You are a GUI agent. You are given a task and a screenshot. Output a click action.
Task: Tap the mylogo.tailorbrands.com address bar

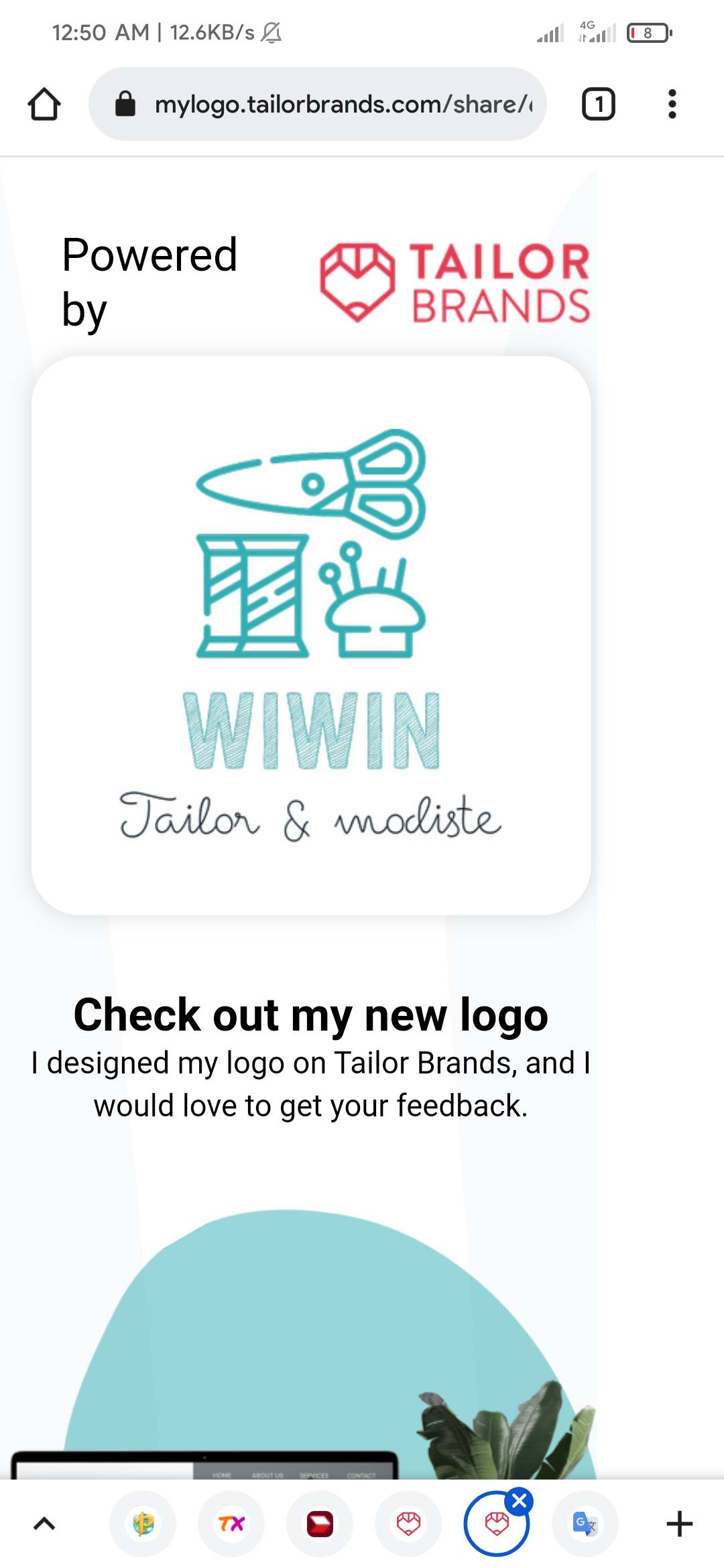(x=317, y=104)
